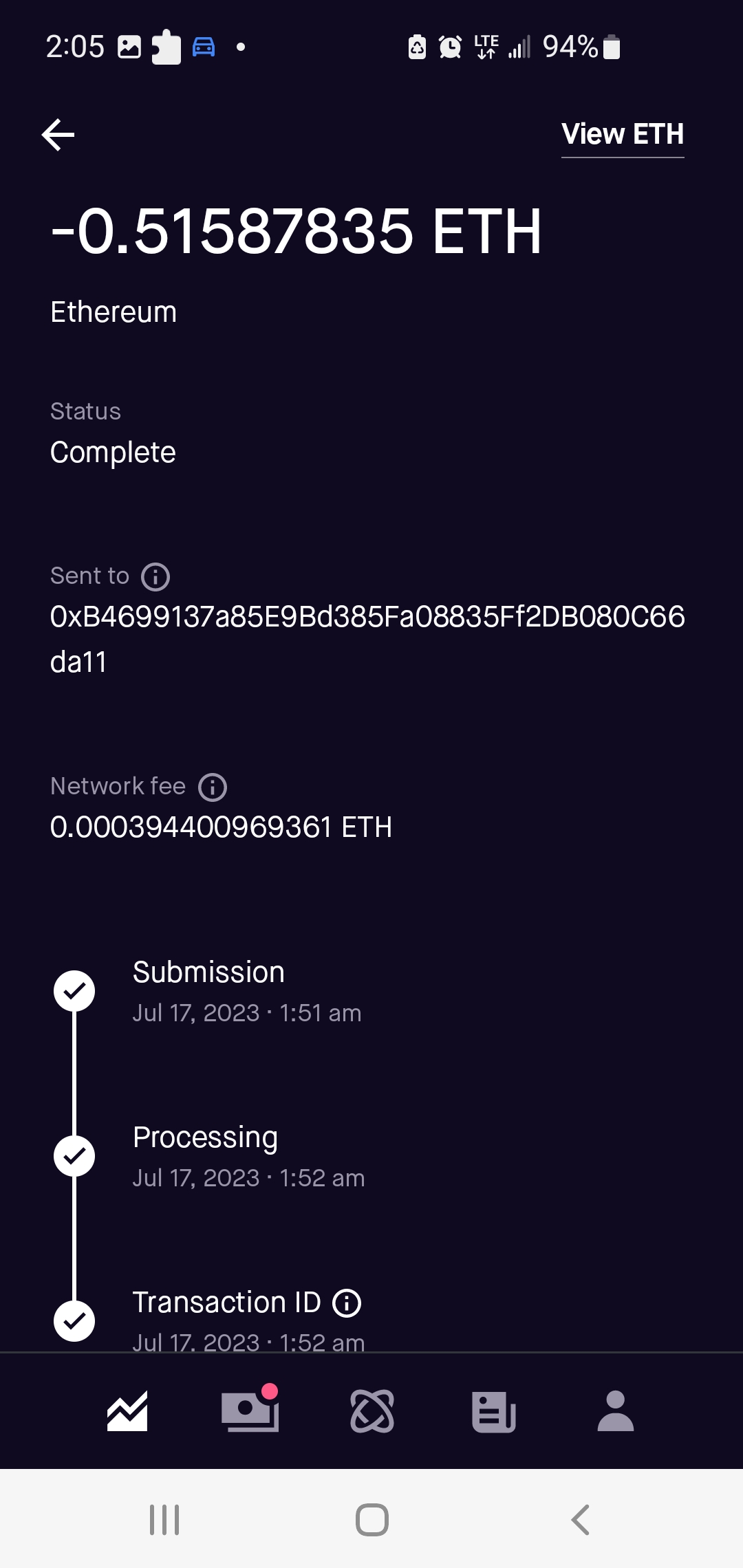Open the cash tab with notification dot
This screenshot has width=743, height=1568.
click(250, 1411)
